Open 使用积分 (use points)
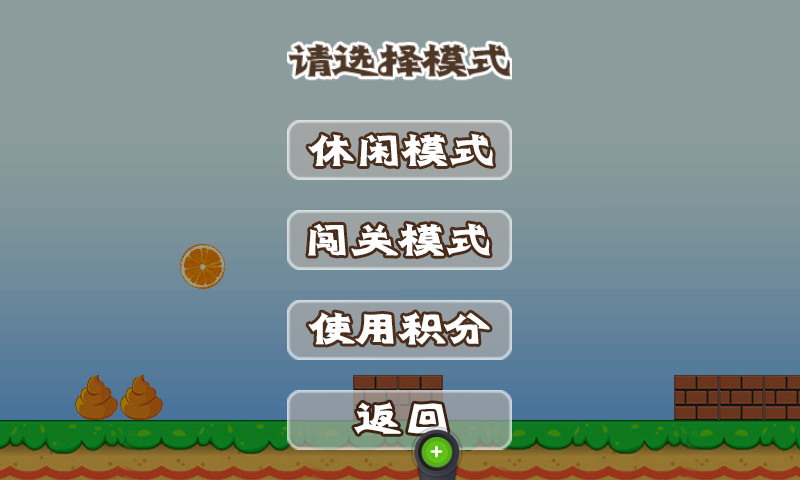800x480 pixels. pos(399,330)
